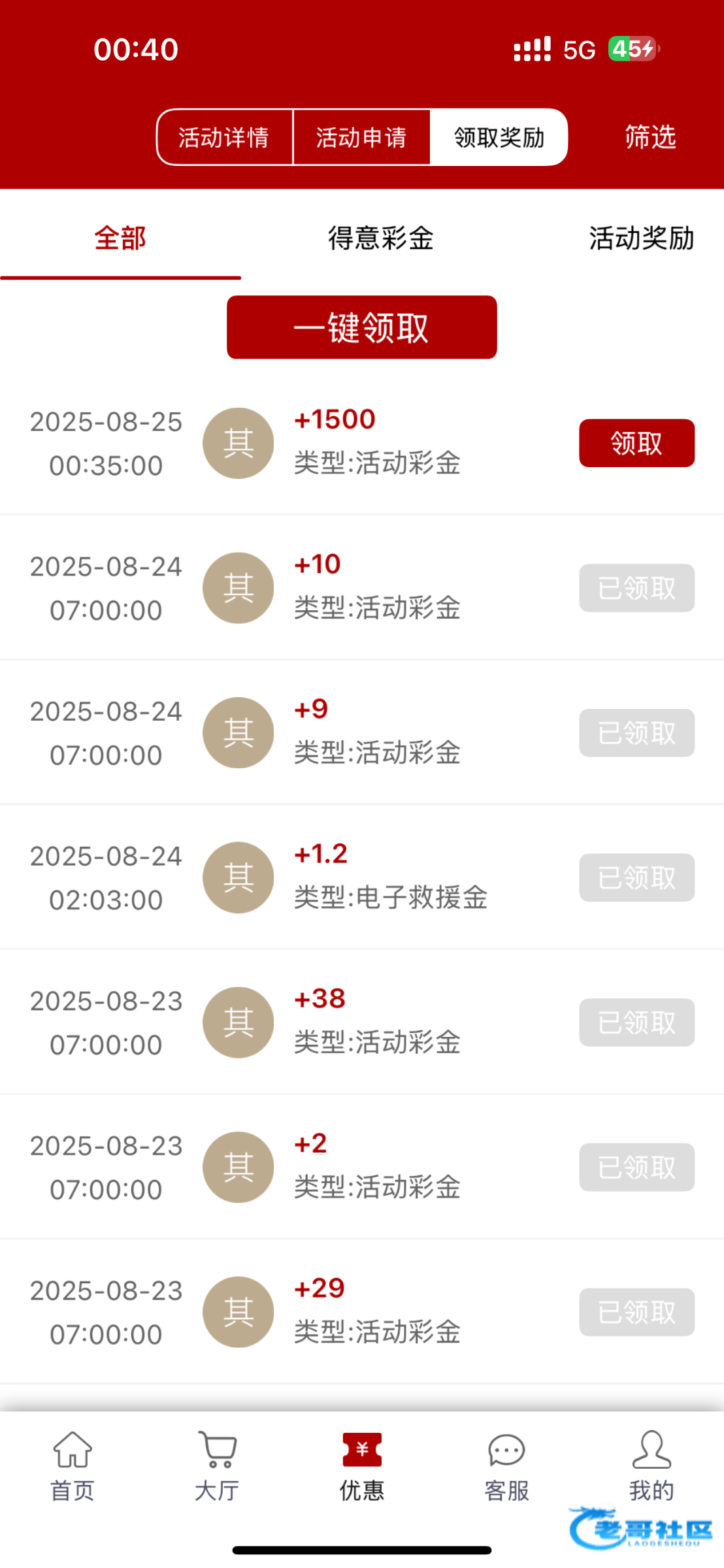This screenshot has height=1568, width=724.
Task: Claim the +1500 活动彩金 reward
Action: coord(636,443)
